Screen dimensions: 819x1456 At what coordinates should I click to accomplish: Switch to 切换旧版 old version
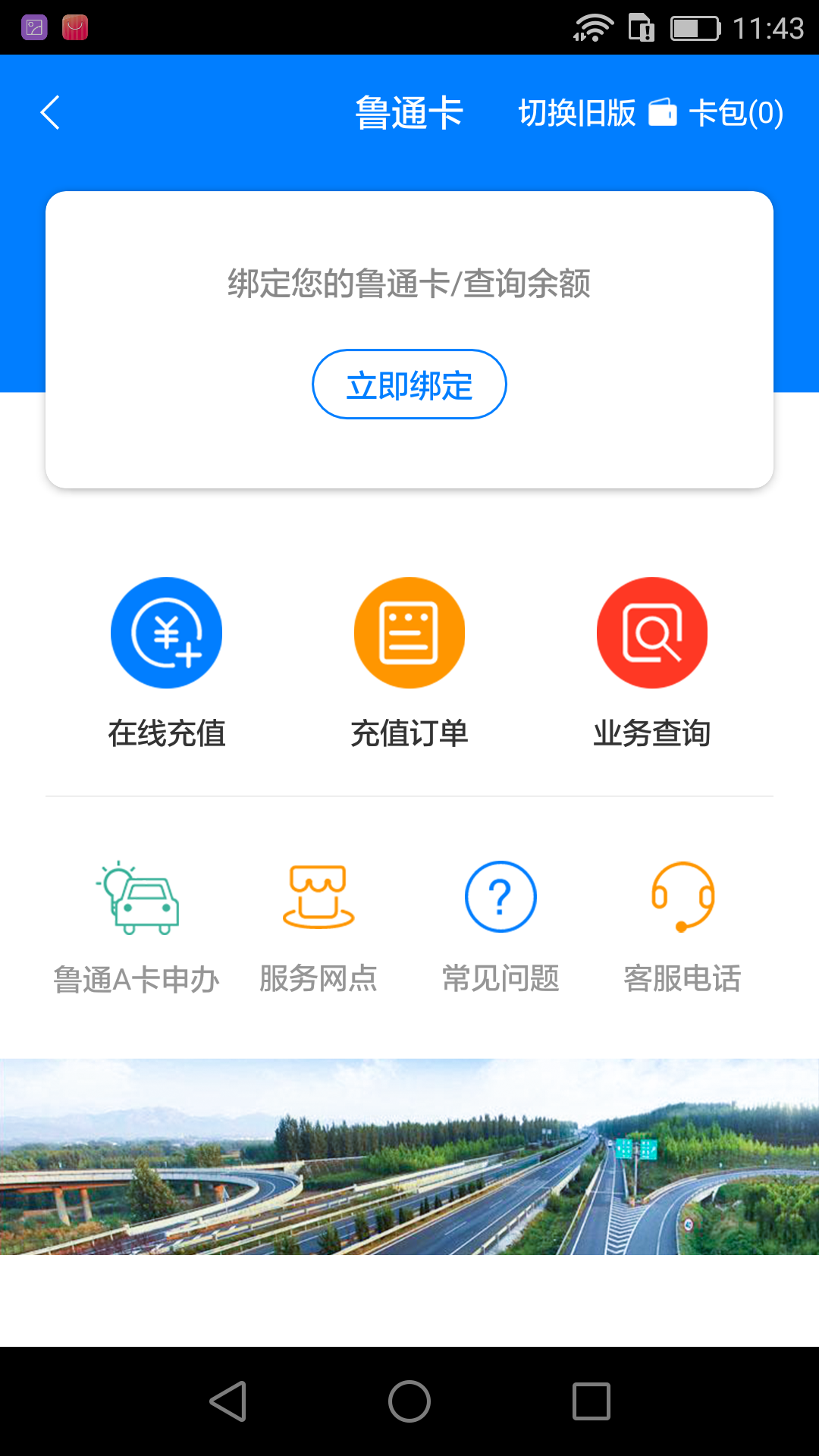(x=578, y=113)
